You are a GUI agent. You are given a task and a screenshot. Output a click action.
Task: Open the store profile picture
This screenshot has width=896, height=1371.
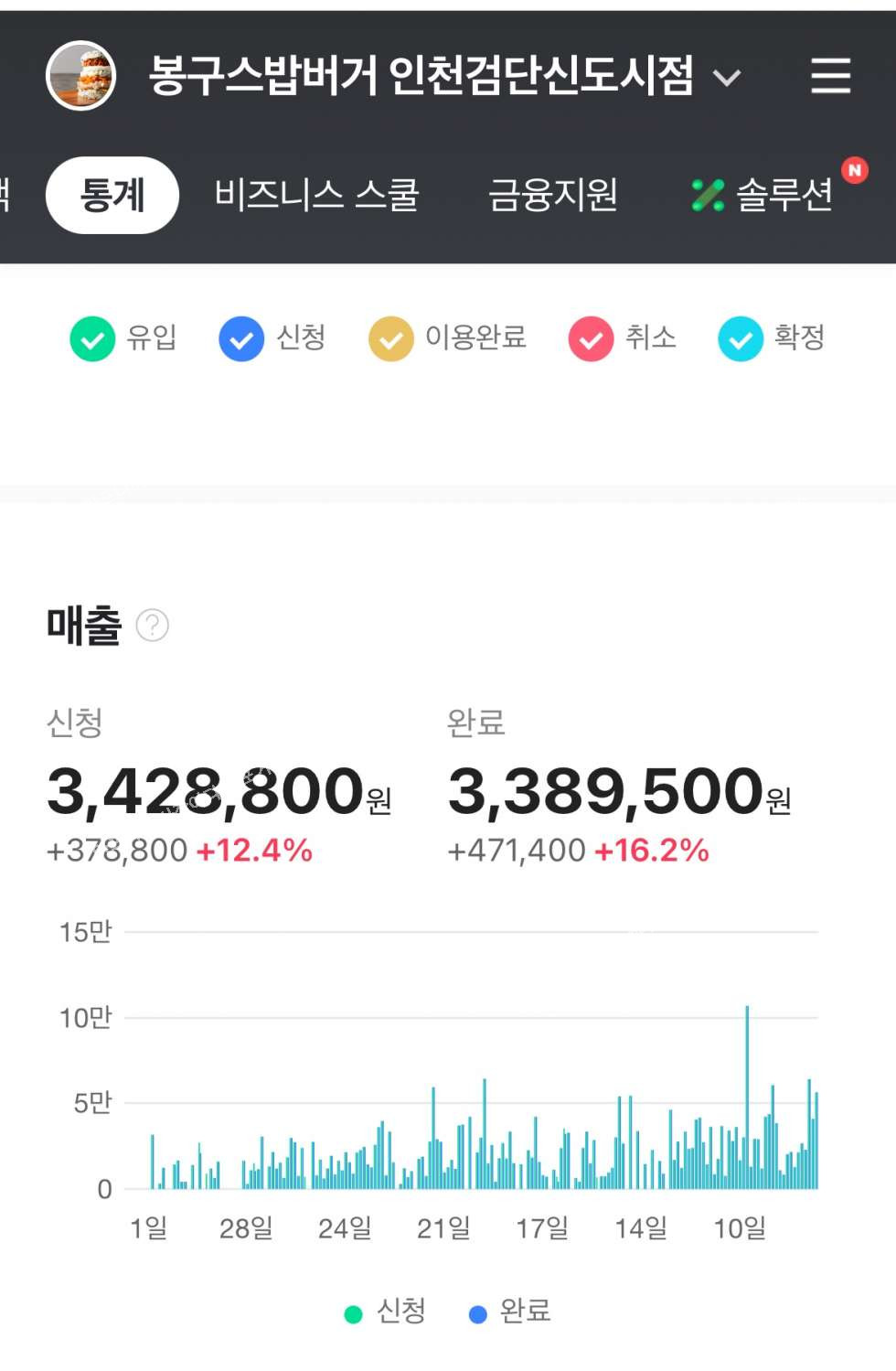tap(80, 75)
